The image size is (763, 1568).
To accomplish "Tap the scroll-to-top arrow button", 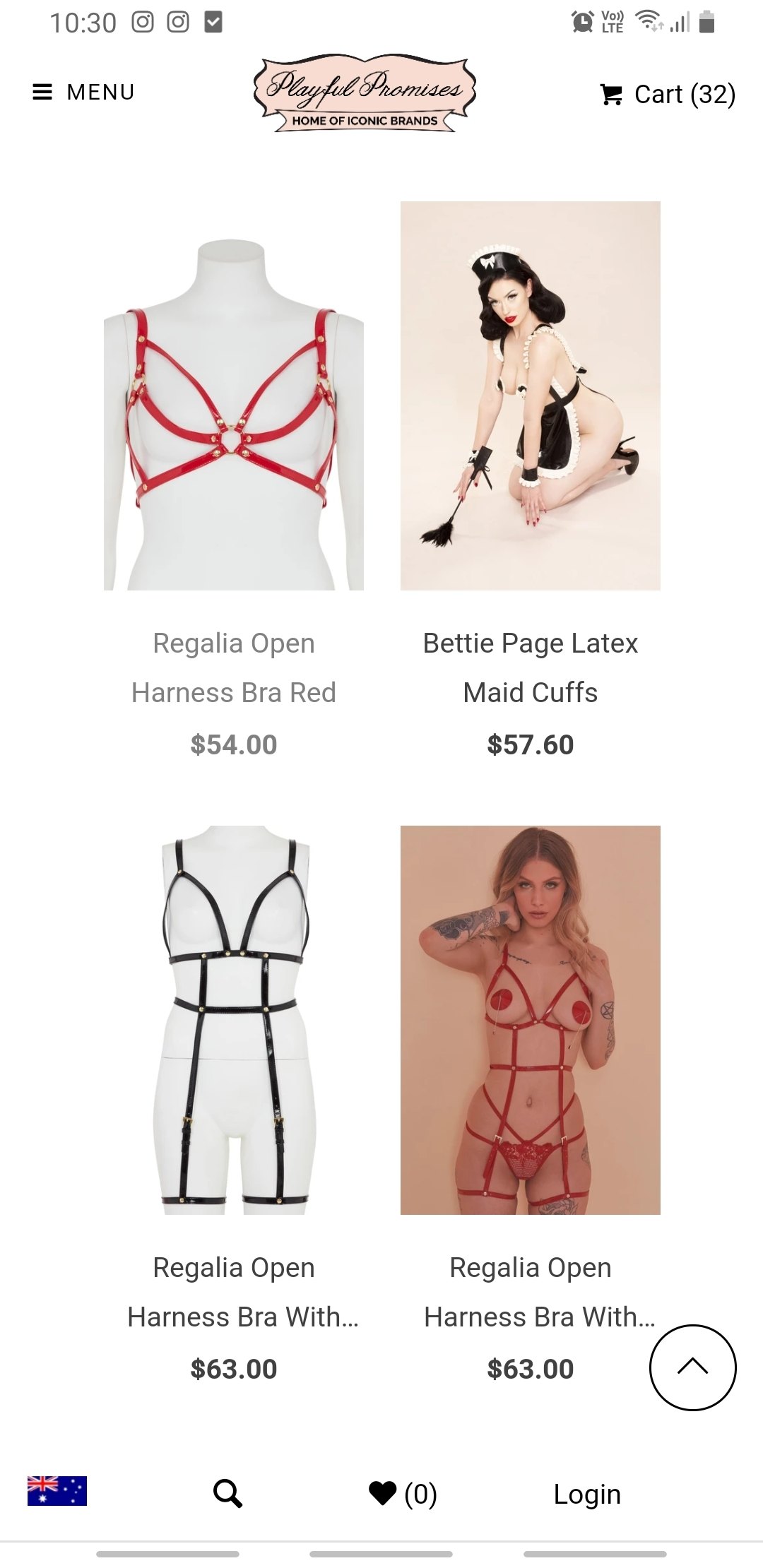I will (692, 1367).
